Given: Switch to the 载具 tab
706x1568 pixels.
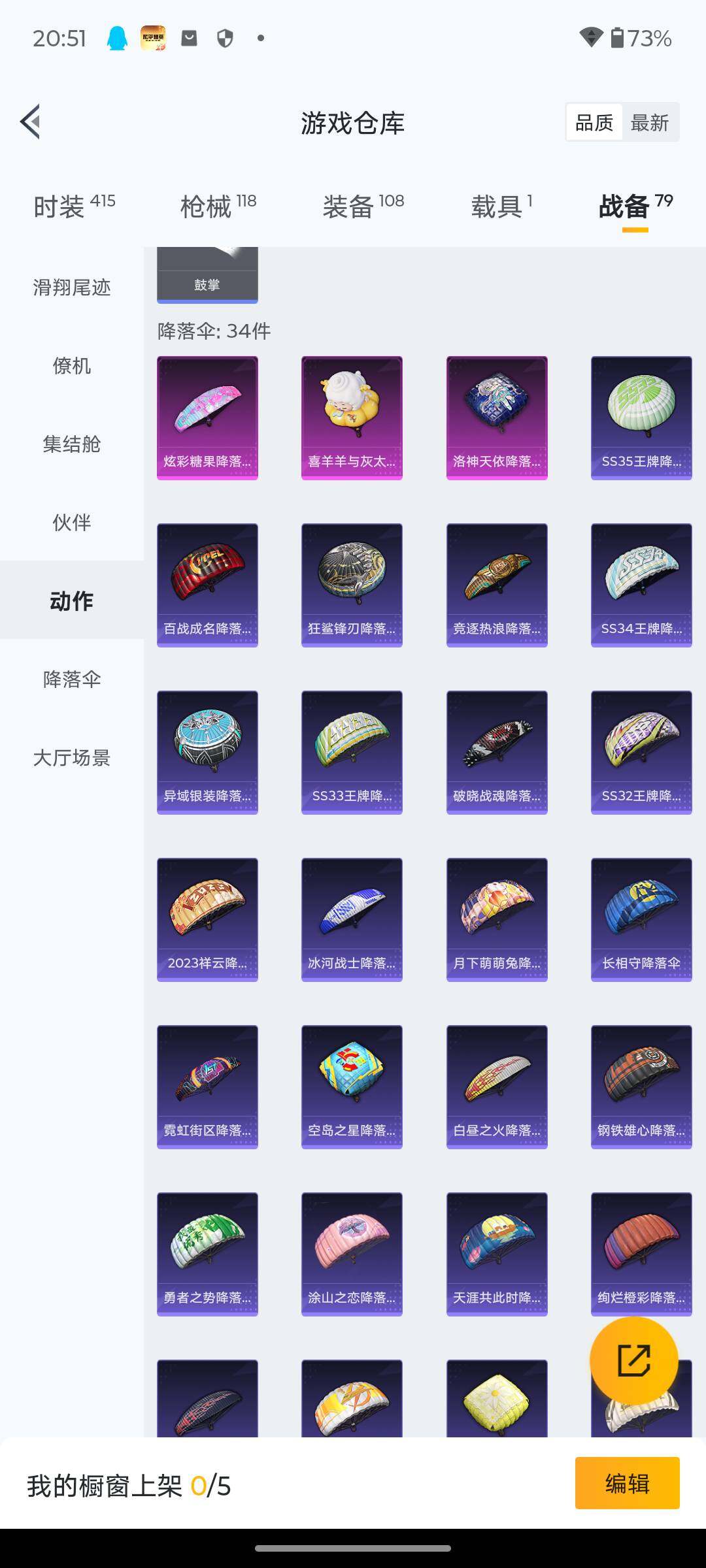Looking at the screenshot, I should pyautogui.click(x=501, y=206).
